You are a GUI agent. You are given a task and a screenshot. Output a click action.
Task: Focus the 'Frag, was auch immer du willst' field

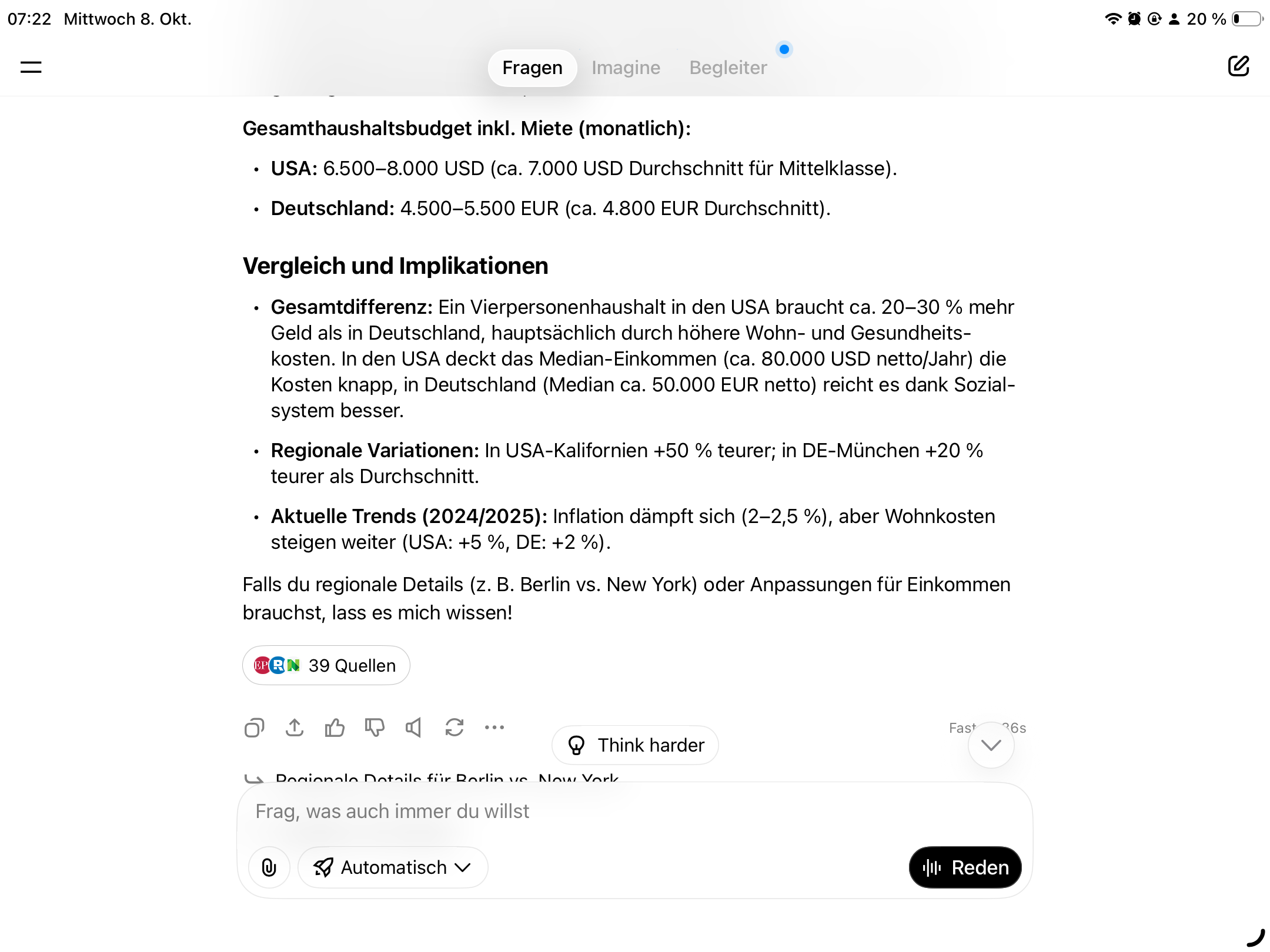[x=635, y=811]
